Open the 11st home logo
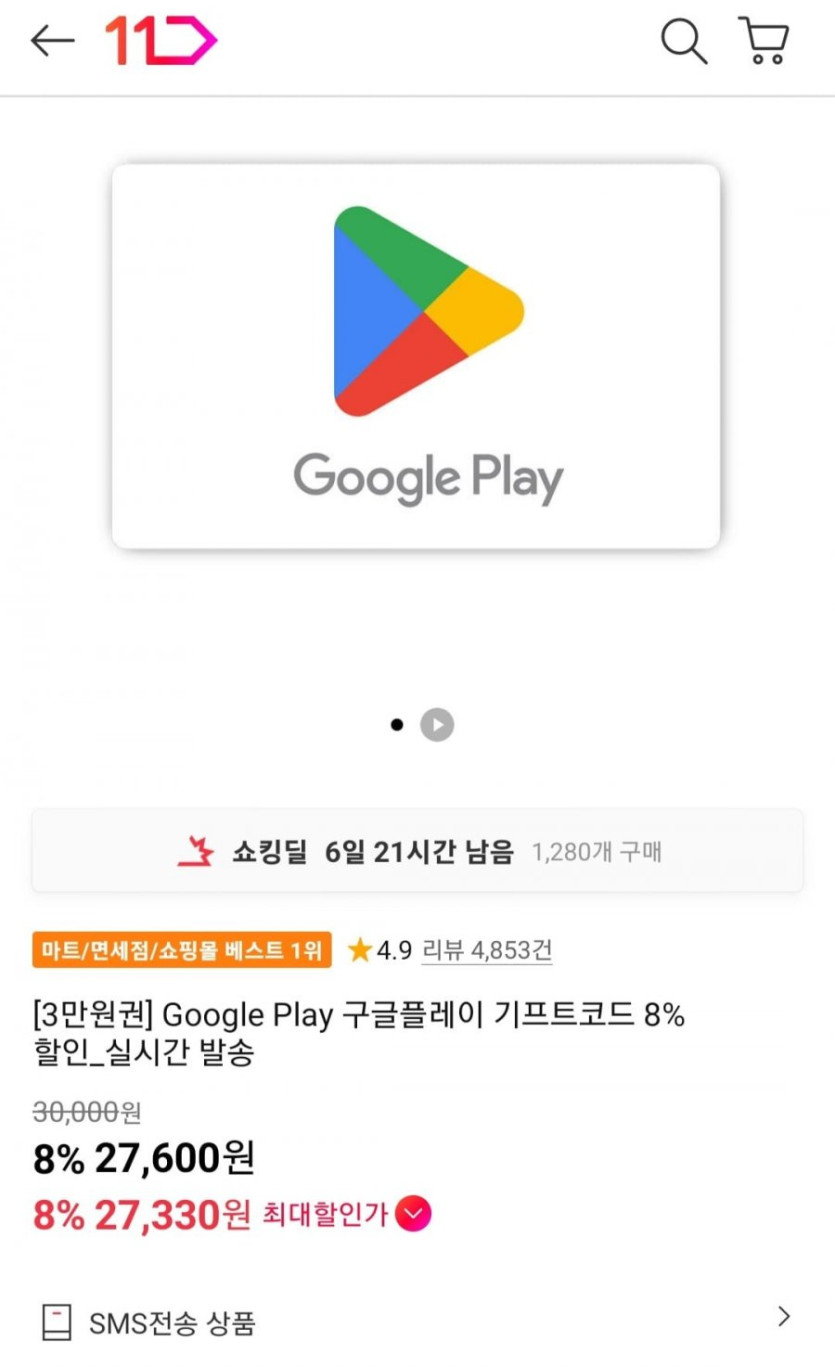 point(160,41)
